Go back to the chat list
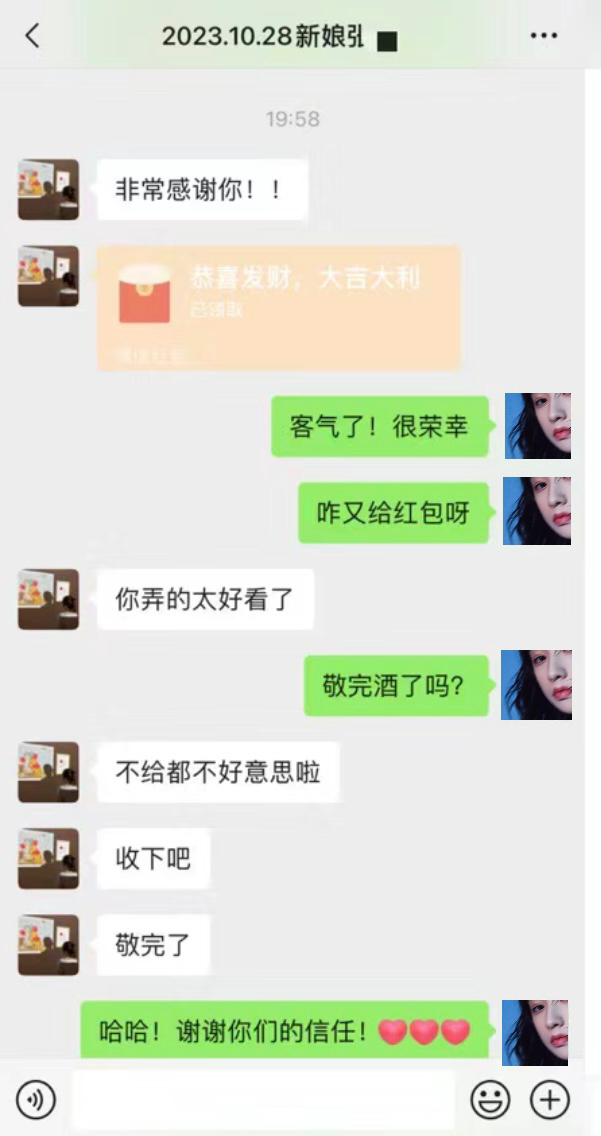The width and height of the screenshot is (601, 1136). point(32,36)
